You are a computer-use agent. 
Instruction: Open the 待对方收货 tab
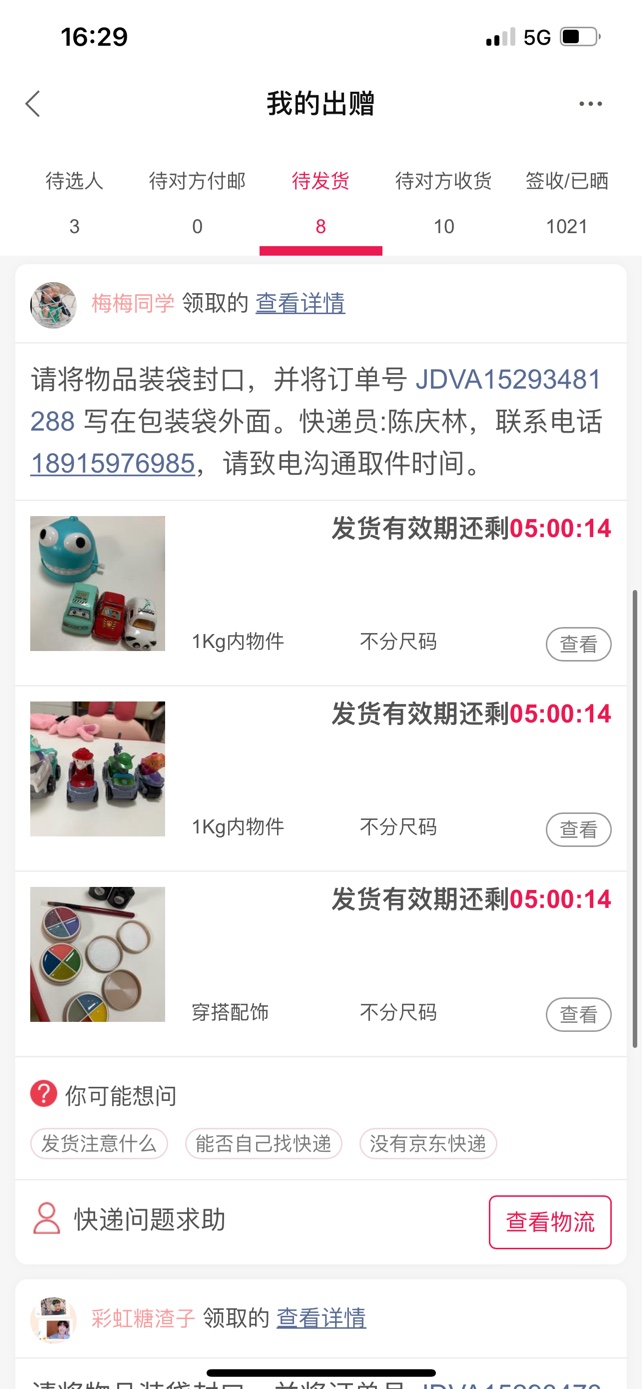443,201
